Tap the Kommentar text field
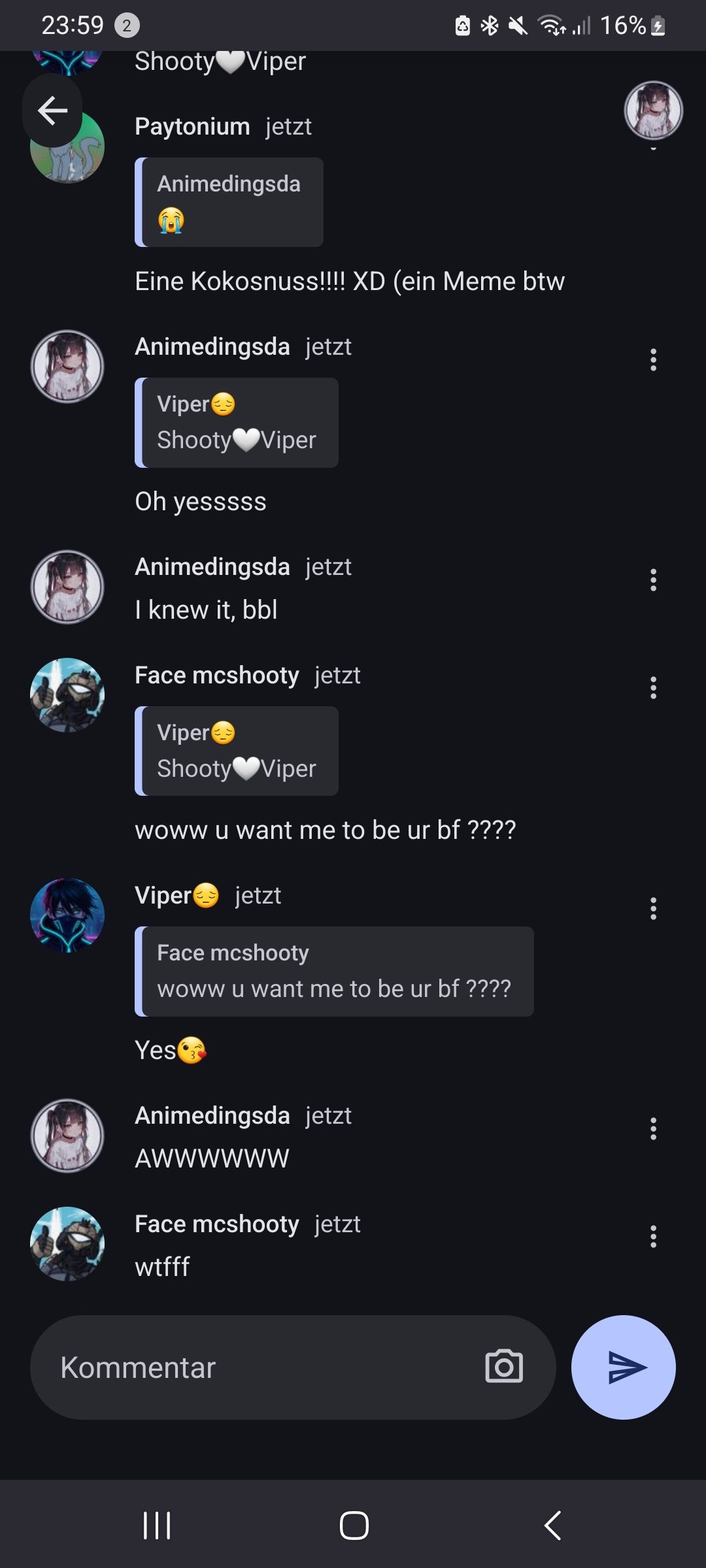 click(x=261, y=1367)
